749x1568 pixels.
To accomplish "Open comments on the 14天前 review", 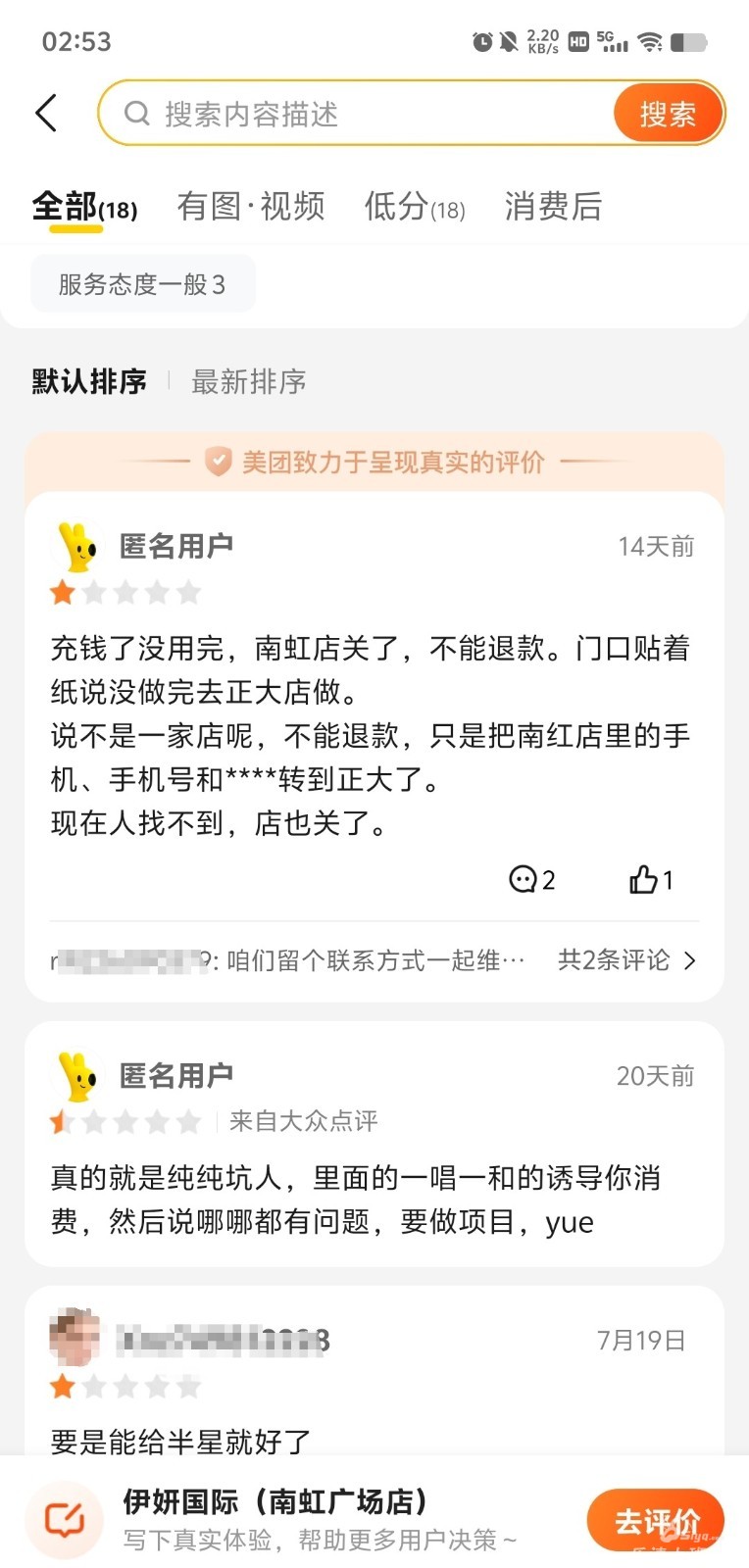I will pyautogui.click(x=531, y=879).
